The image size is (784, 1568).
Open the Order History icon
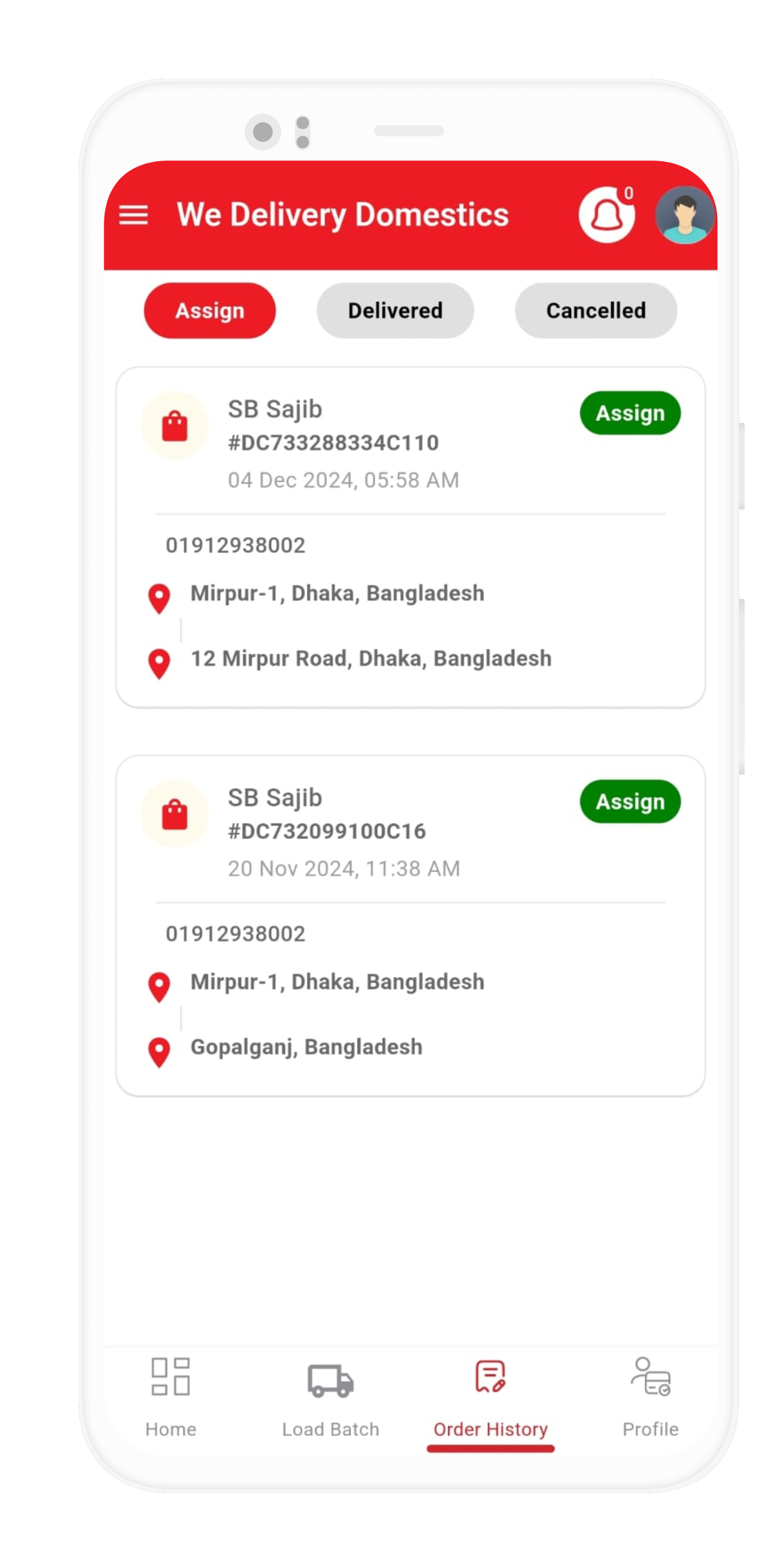(x=489, y=1375)
